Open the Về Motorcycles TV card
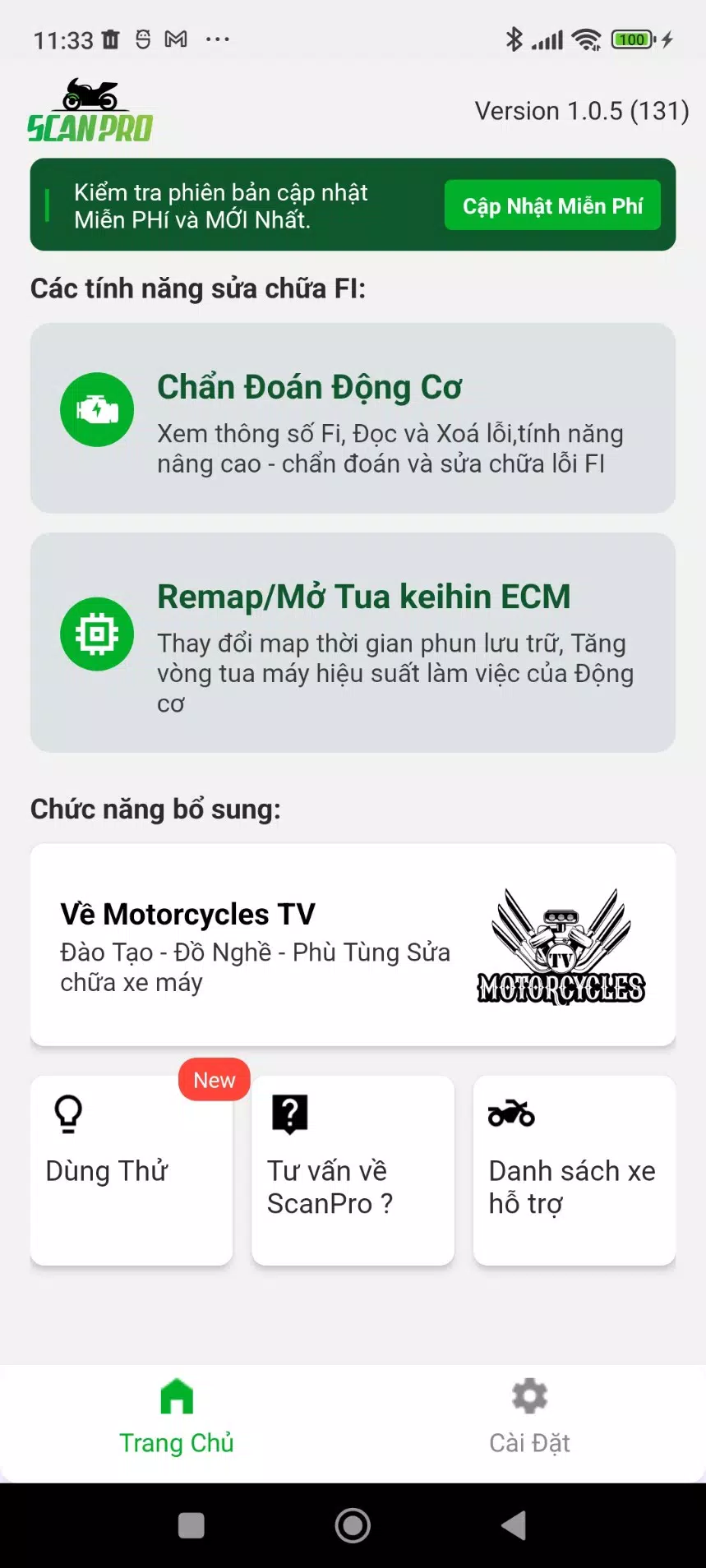Image resolution: width=706 pixels, height=1568 pixels. pyautogui.click(x=353, y=945)
